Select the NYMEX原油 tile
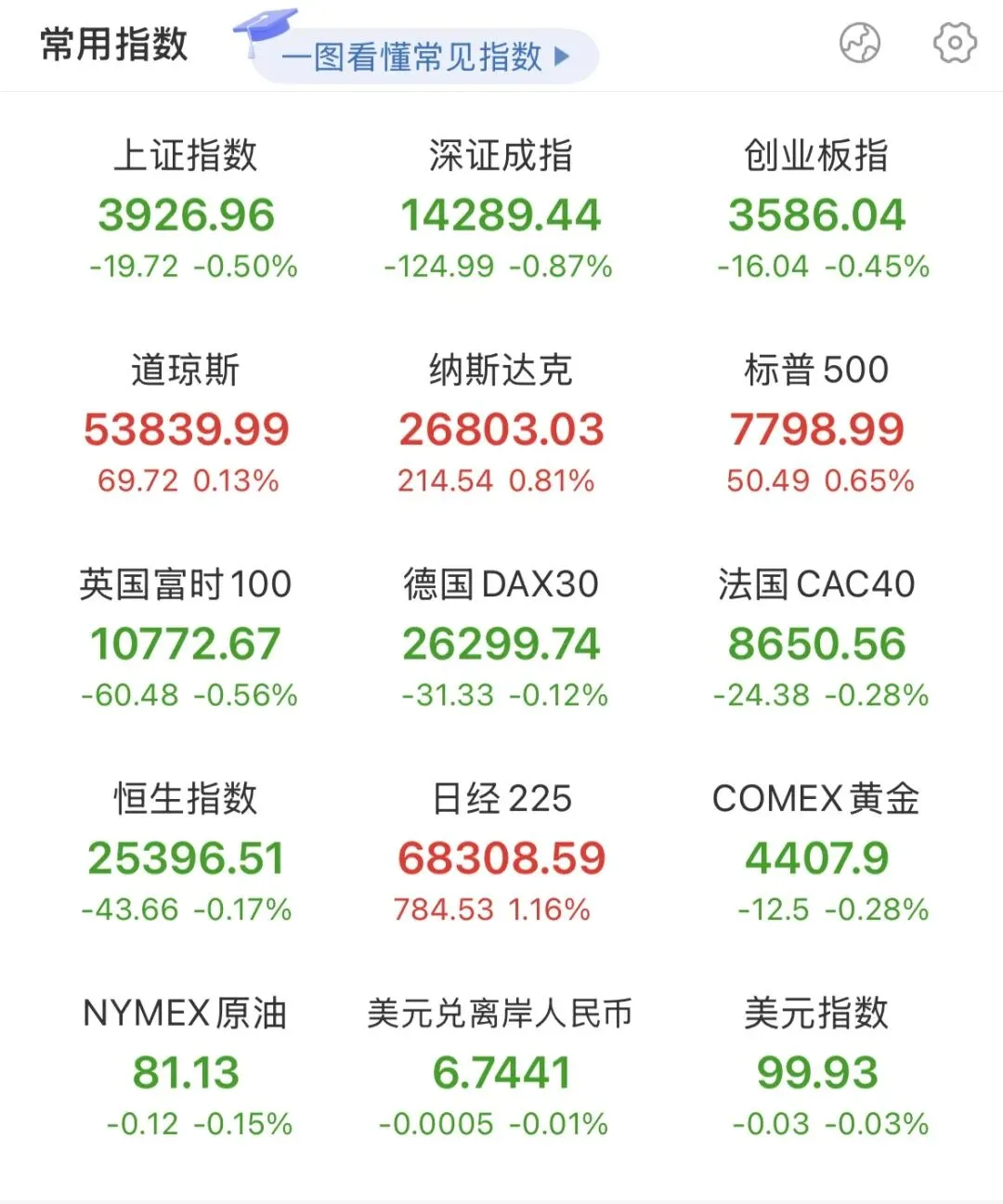 pyautogui.click(x=186, y=1067)
